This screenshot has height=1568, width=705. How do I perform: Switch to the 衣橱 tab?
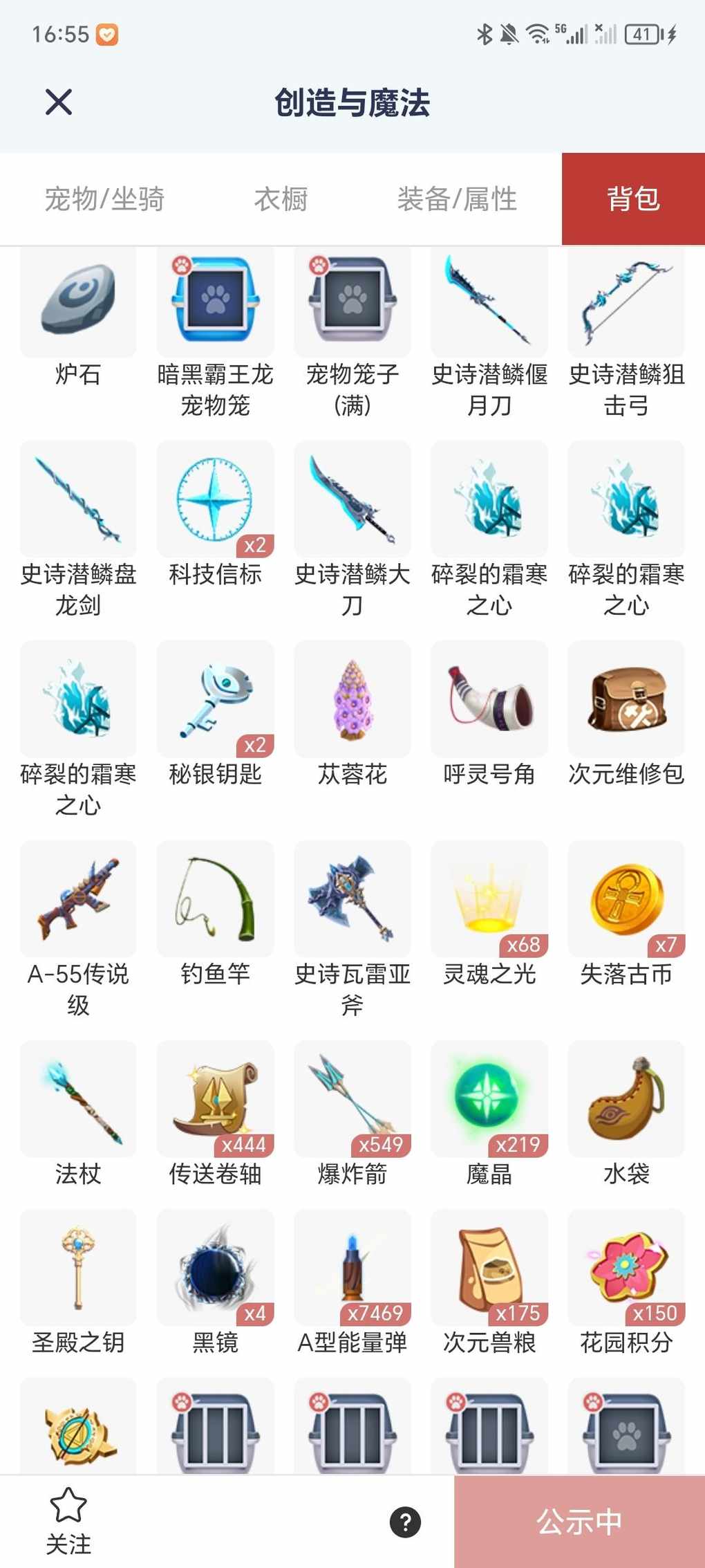tap(281, 199)
